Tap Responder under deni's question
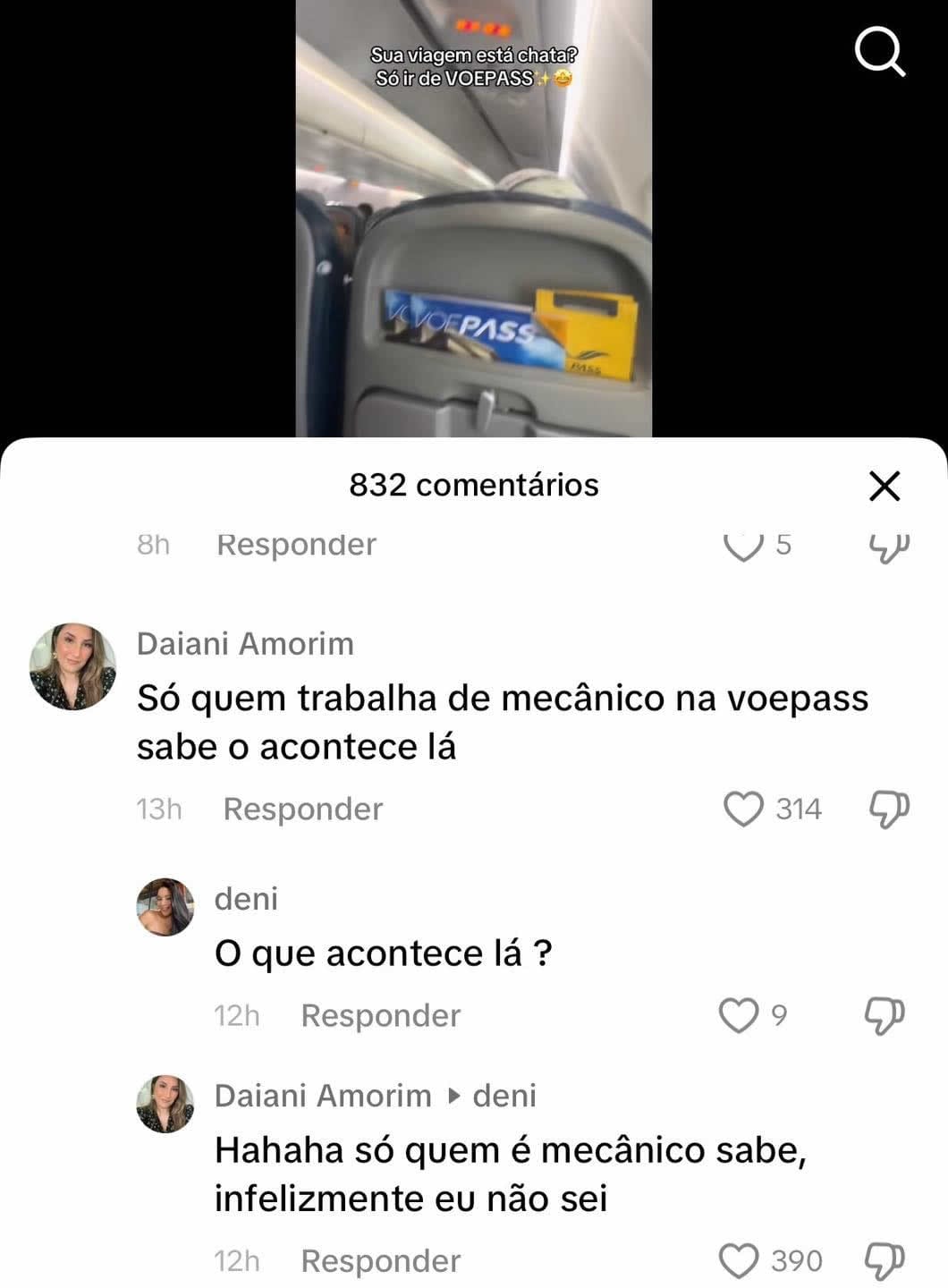The image size is (948, 1288). click(x=379, y=1015)
